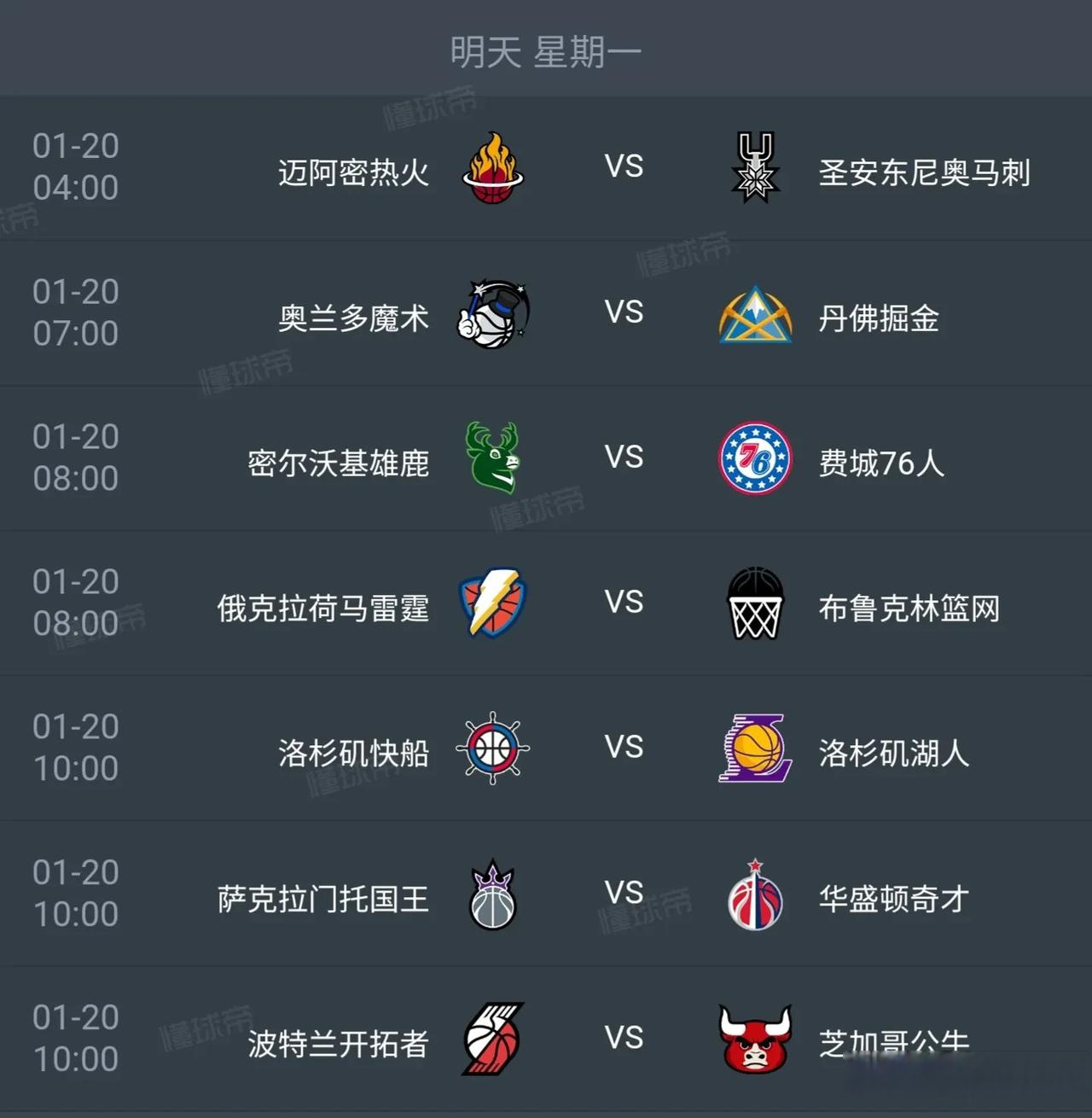Screen dimensions: 1092x1118
Task: Open the Los Angeles Clippers vs Lakers match
Action: click(x=624, y=748)
